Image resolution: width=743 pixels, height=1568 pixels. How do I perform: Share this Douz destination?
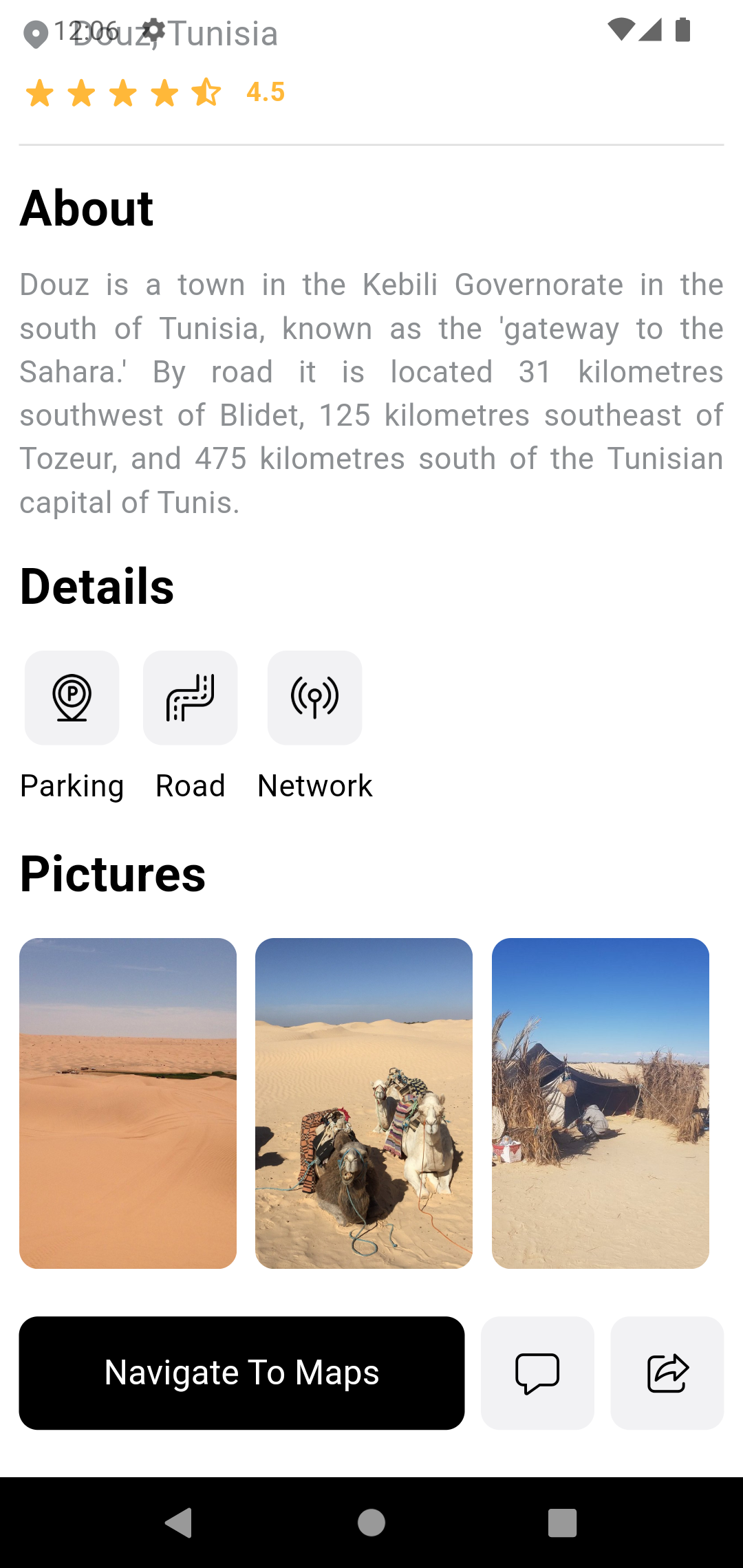(667, 1373)
